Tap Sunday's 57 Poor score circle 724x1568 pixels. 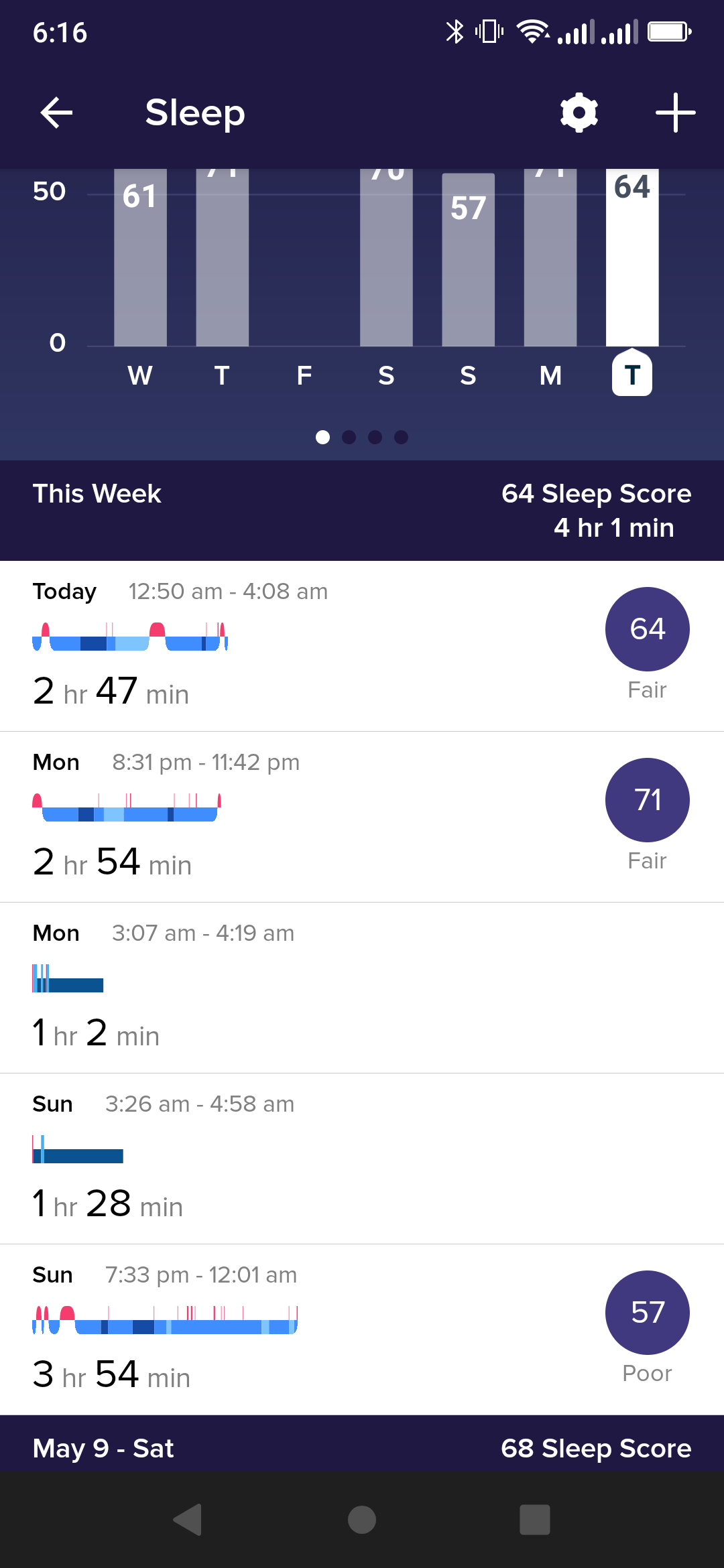click(x=647, y=1313)
